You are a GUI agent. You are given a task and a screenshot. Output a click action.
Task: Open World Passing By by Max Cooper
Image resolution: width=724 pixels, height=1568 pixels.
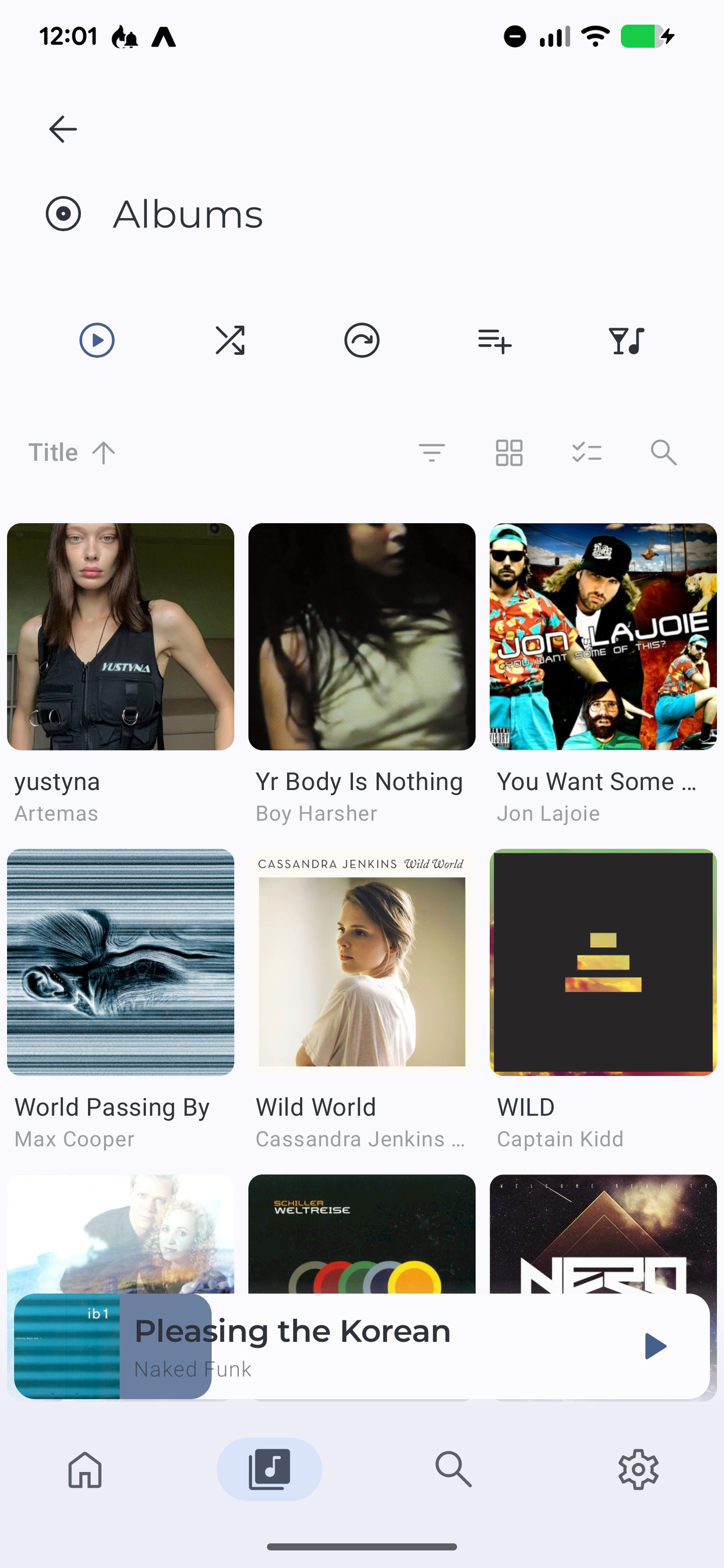point(121,962)
